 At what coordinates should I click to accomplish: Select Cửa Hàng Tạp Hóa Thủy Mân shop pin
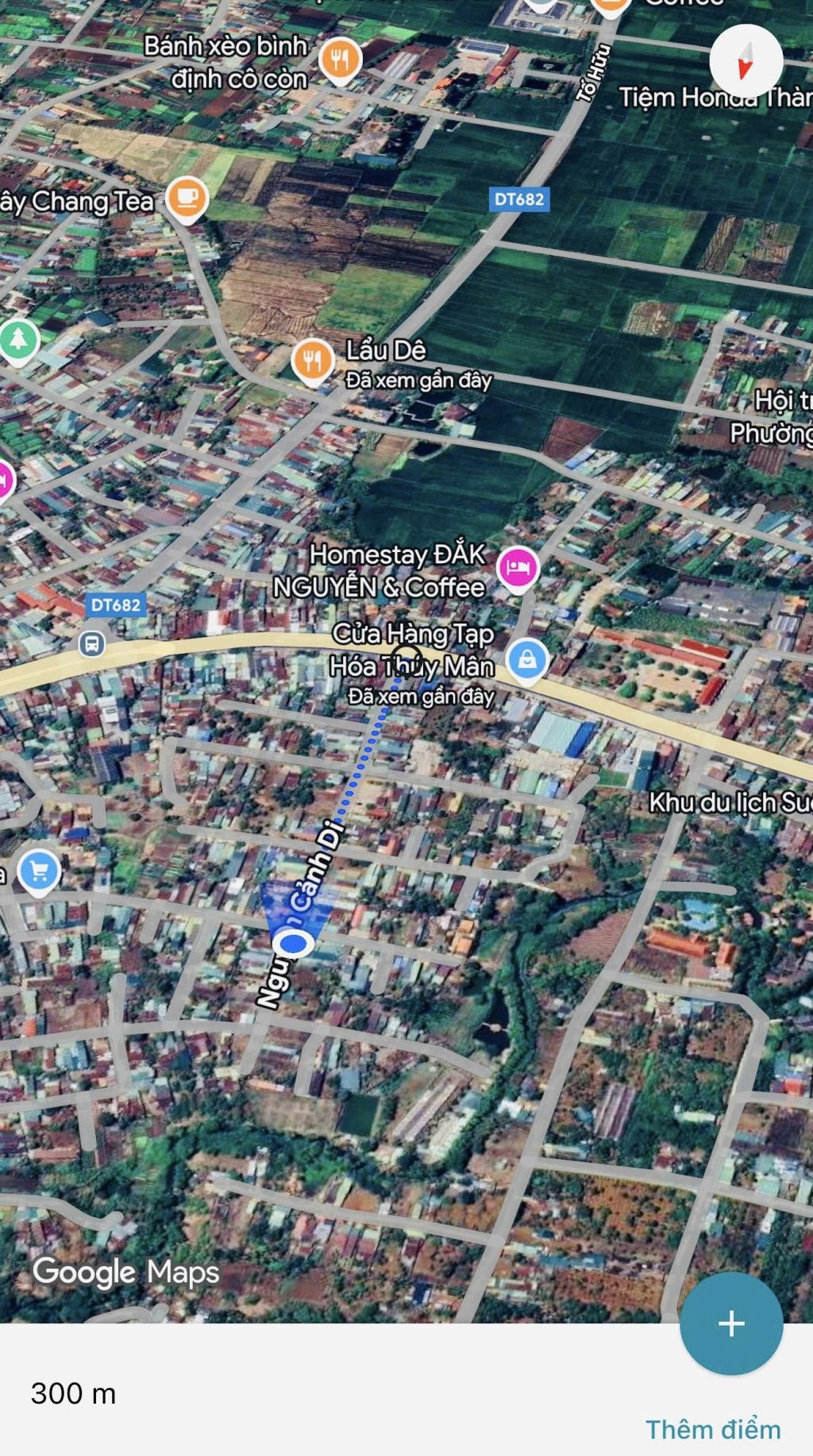coord(526,660)
